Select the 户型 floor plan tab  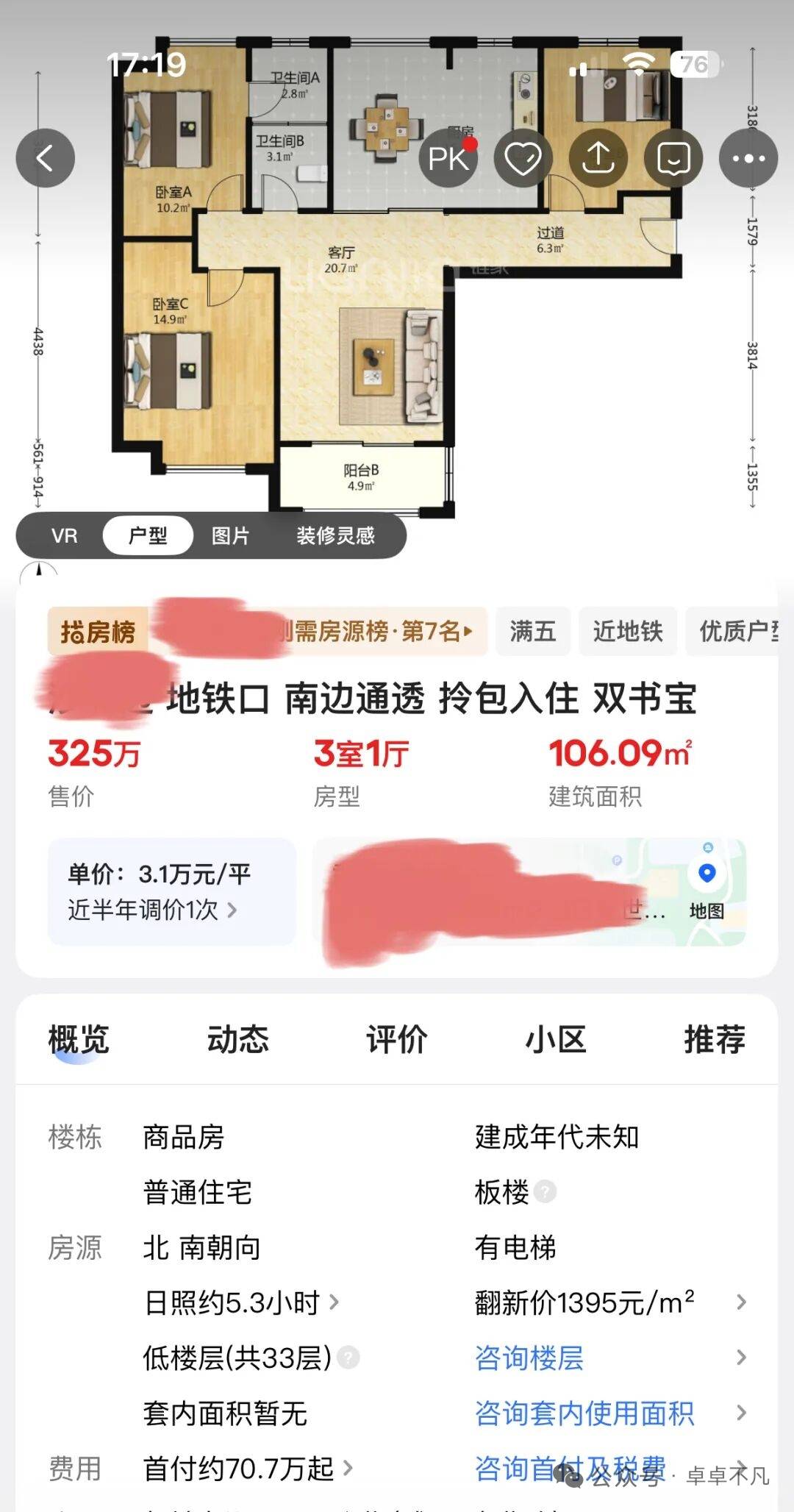tap(148, 535)
